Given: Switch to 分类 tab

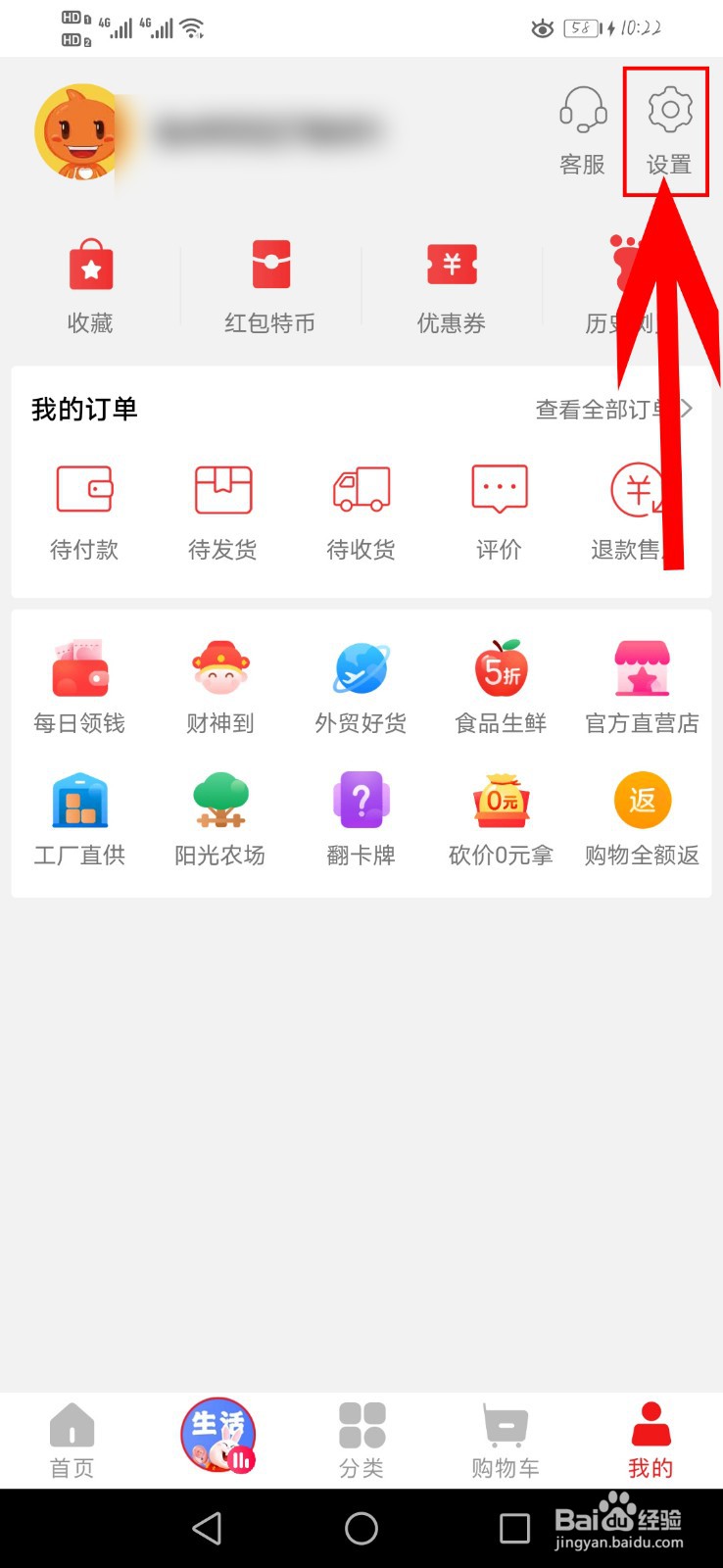Looking at the screenshot, I should click(361, 1441).
